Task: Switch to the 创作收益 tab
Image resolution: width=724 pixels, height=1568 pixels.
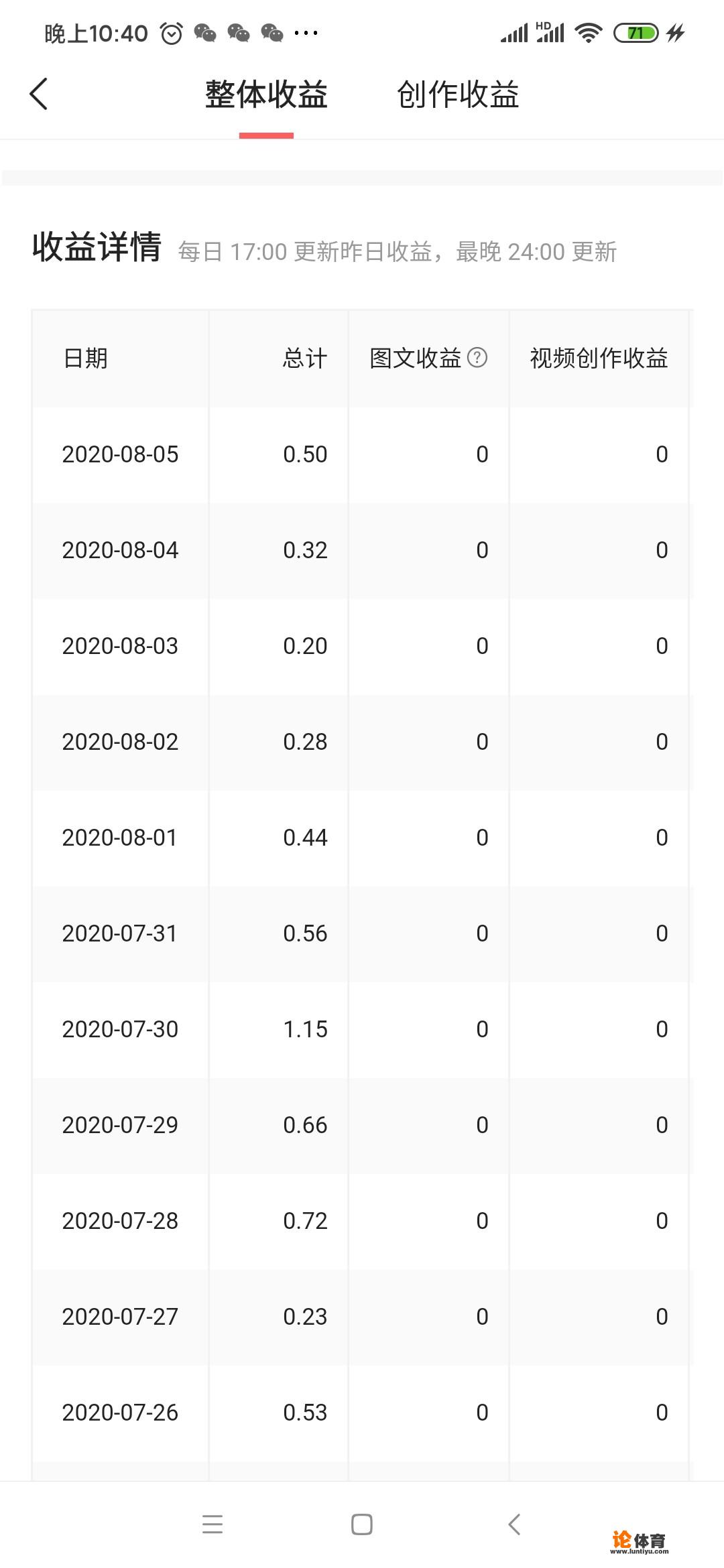Action: click(458, 94)
